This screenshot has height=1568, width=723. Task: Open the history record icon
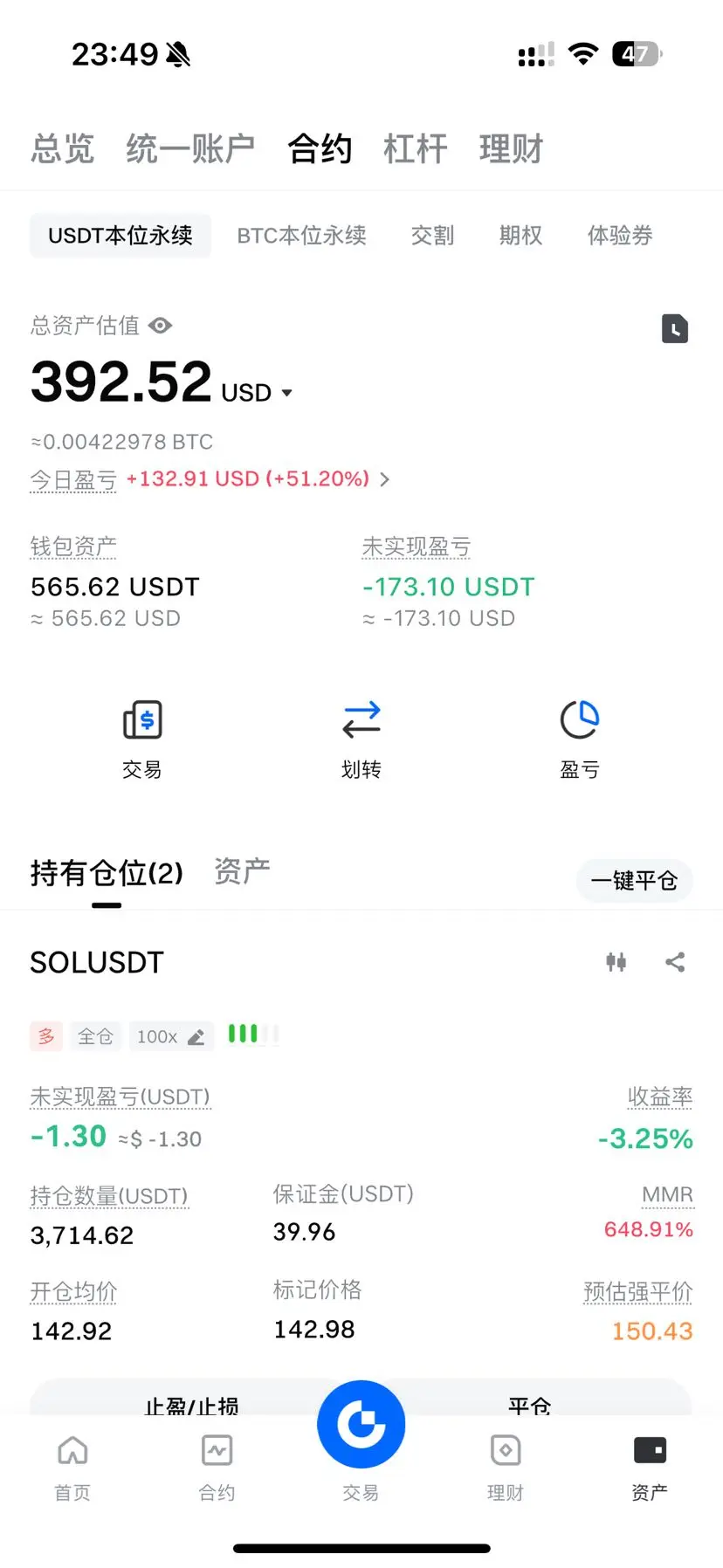[674, 328]
